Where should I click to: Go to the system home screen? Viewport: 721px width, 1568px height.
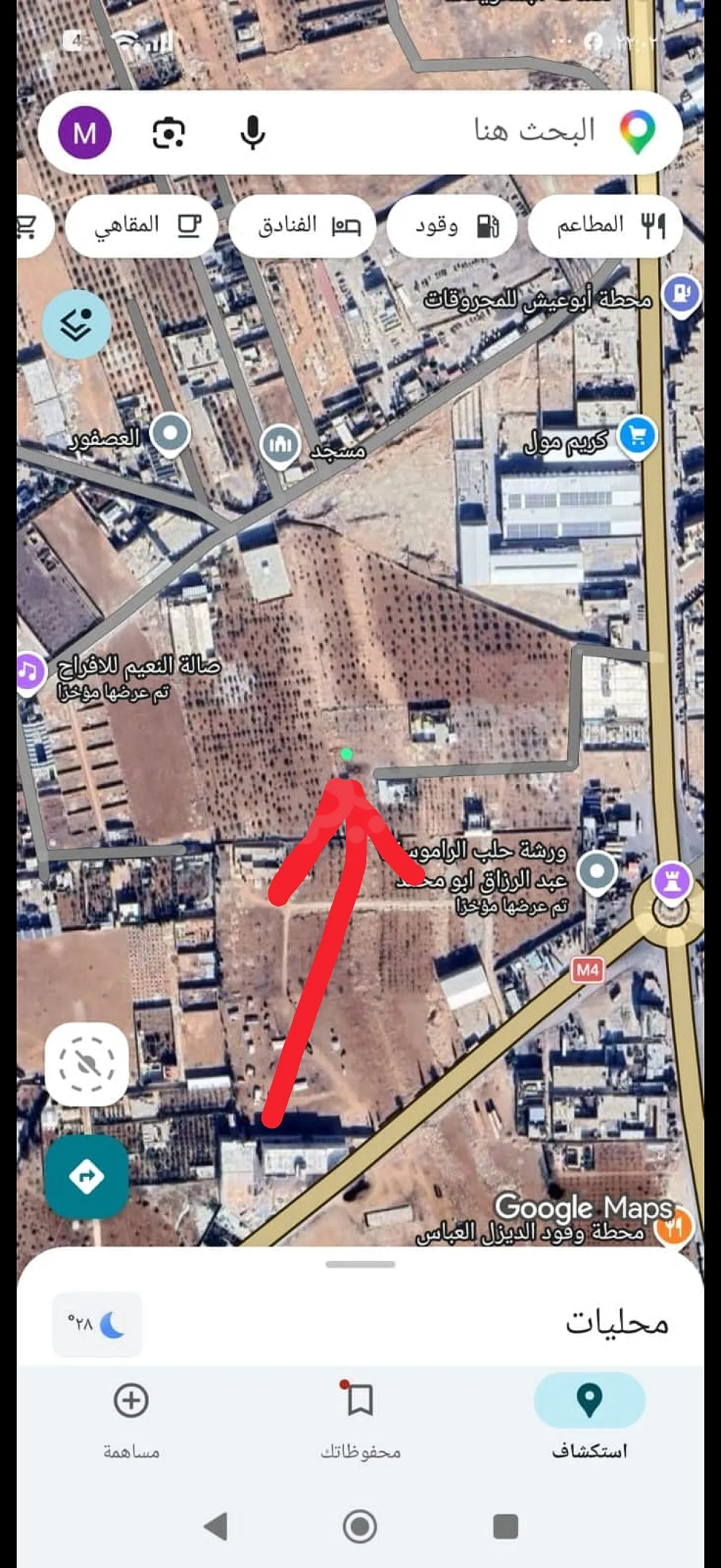359,1526
